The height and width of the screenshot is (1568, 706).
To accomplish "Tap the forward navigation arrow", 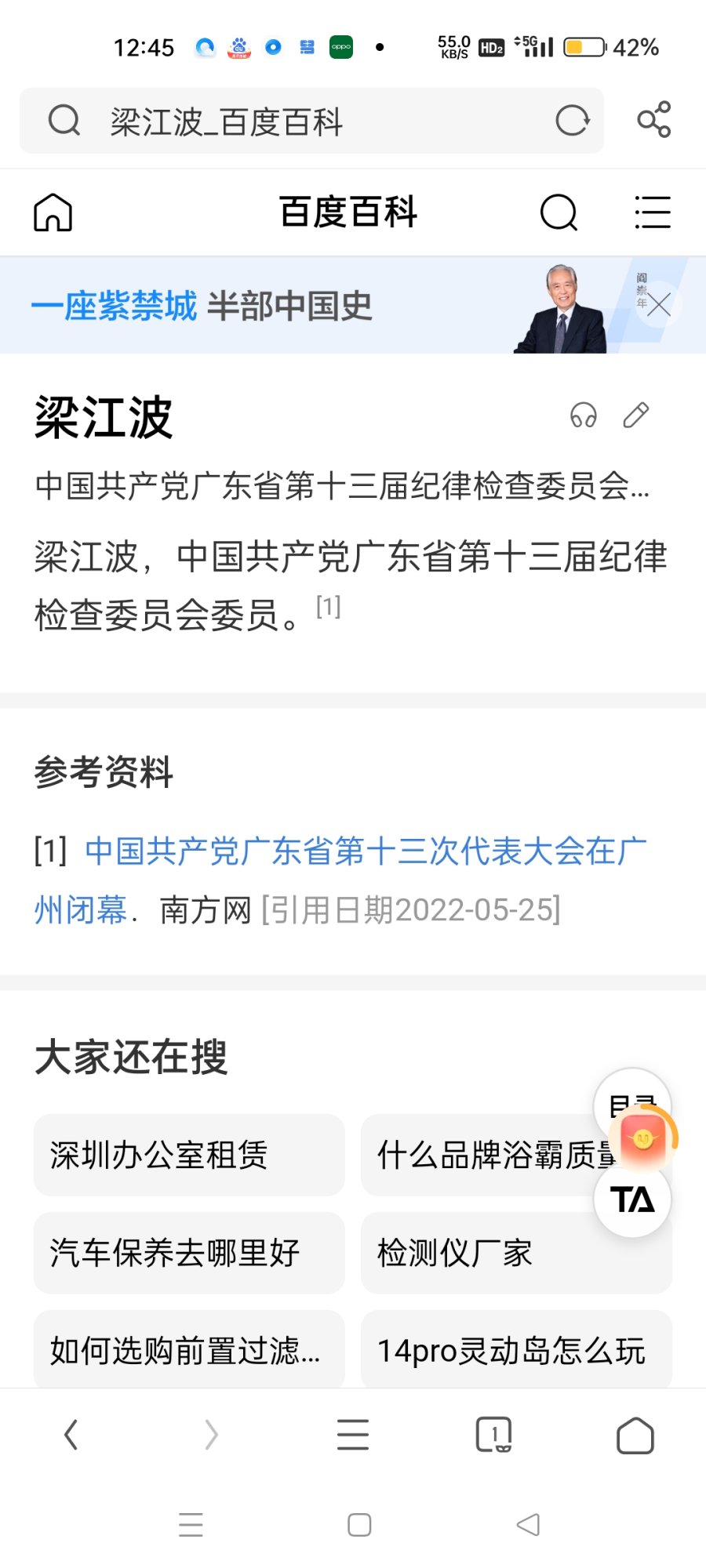I will point(210,1435).
